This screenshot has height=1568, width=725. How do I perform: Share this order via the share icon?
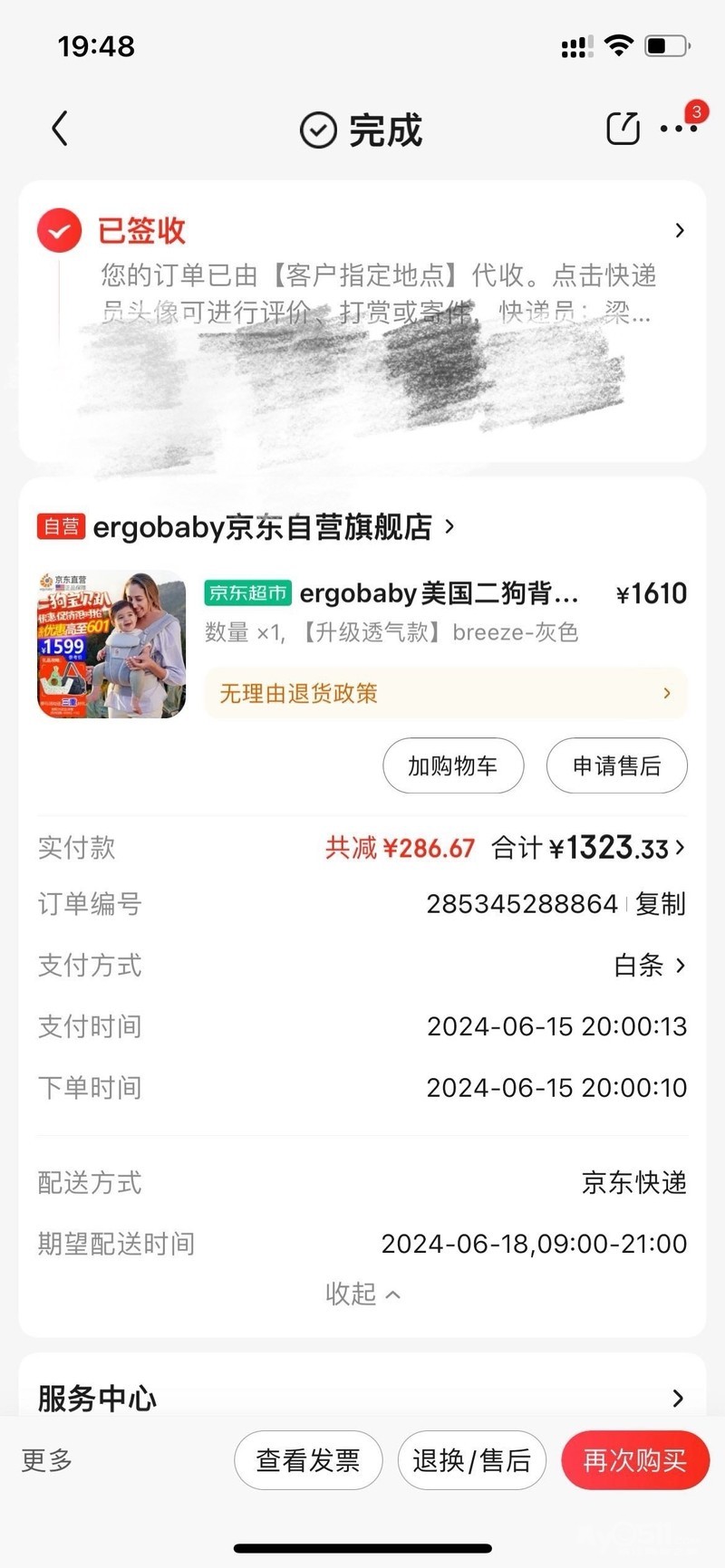click(623, 129)
